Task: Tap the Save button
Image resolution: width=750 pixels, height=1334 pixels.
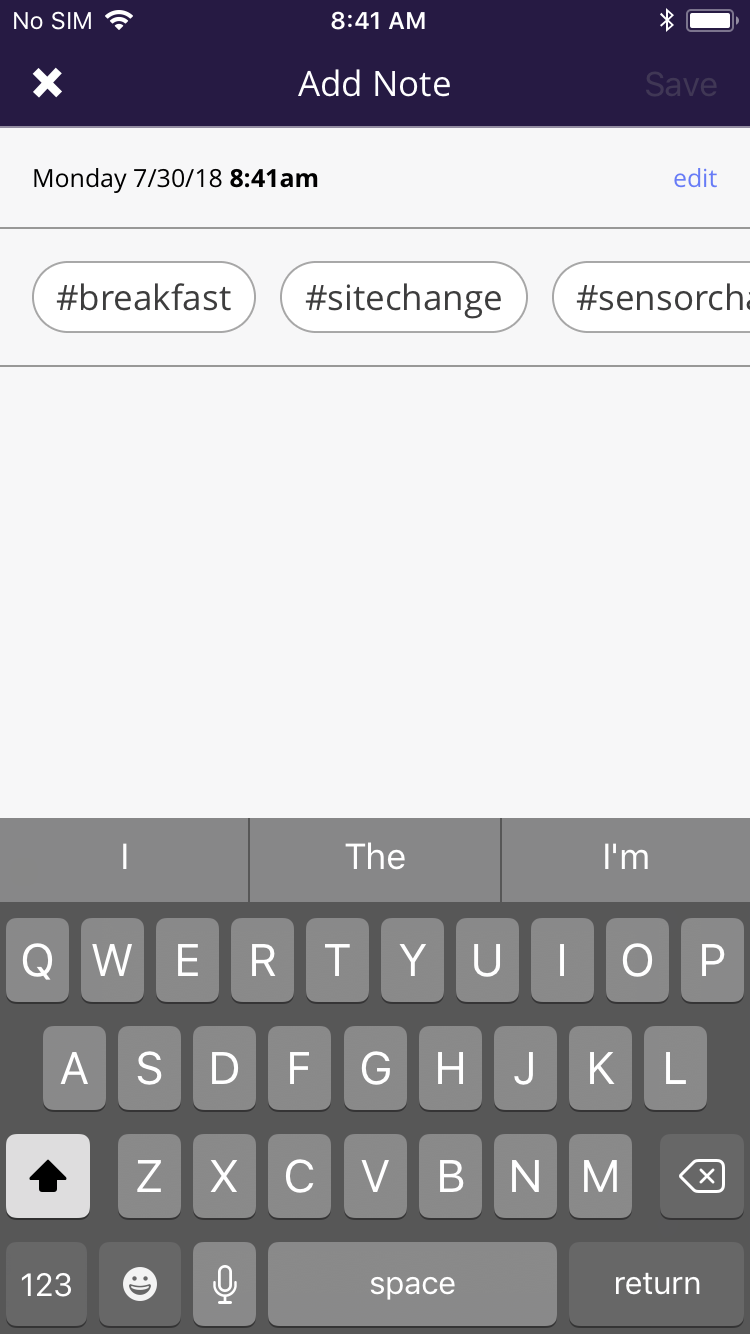Action: 680,84
